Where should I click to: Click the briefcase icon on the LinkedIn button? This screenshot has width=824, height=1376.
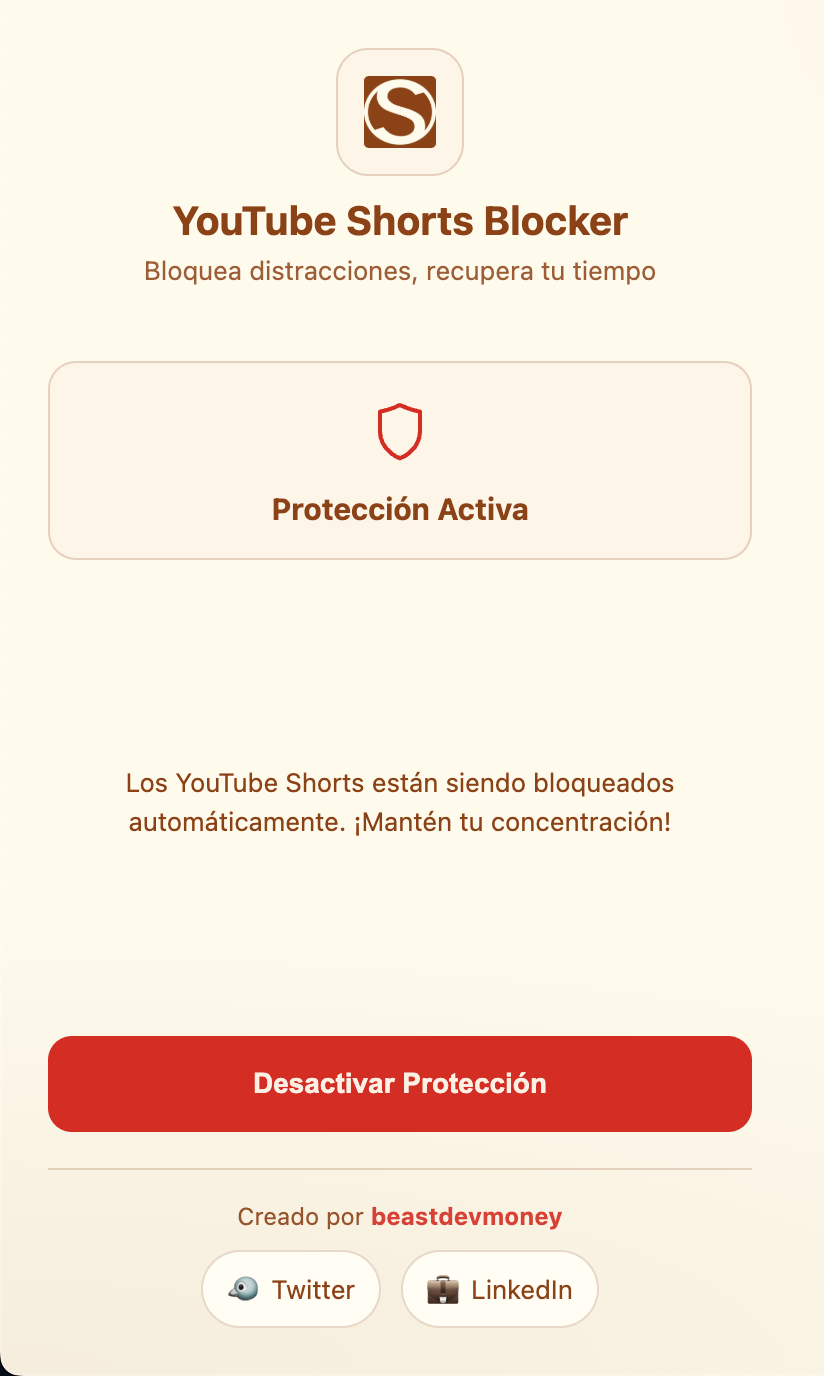click(x=441, y=1289)
